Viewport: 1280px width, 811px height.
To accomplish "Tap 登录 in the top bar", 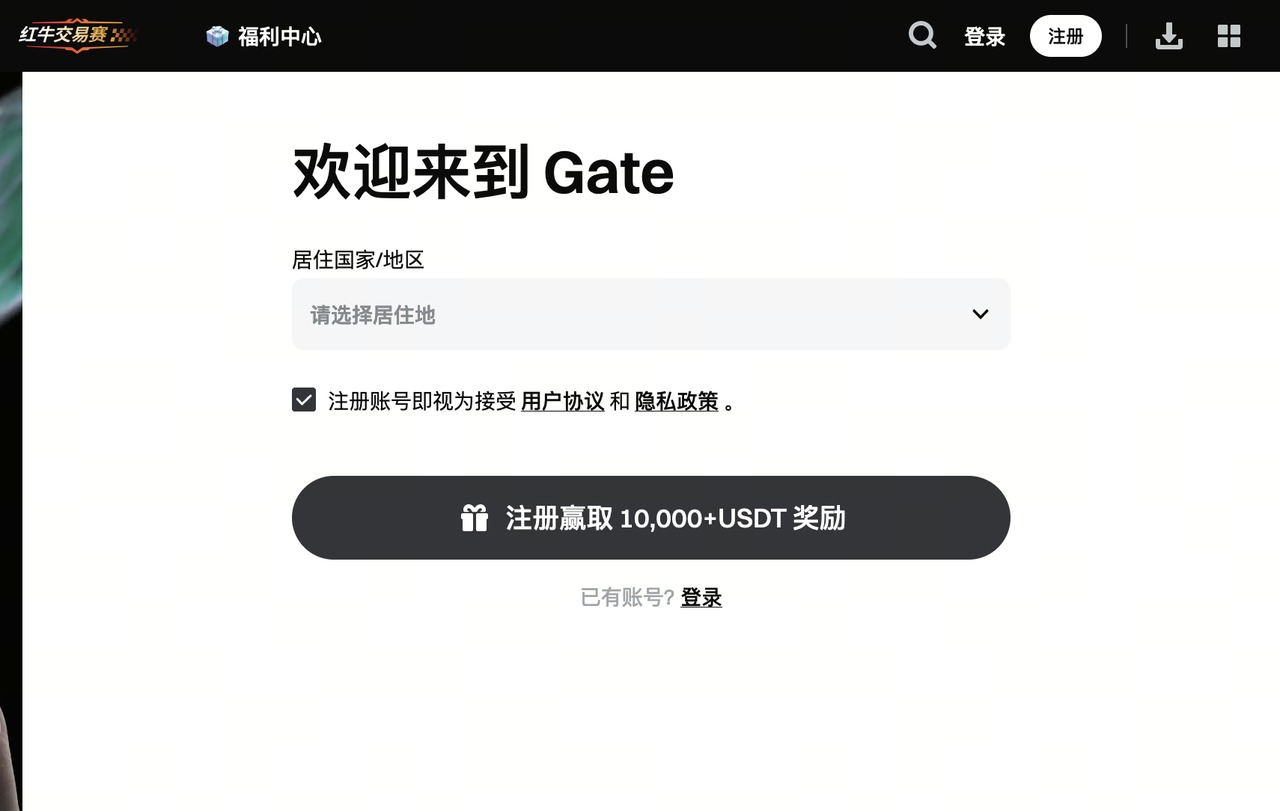I will point(984,37).
